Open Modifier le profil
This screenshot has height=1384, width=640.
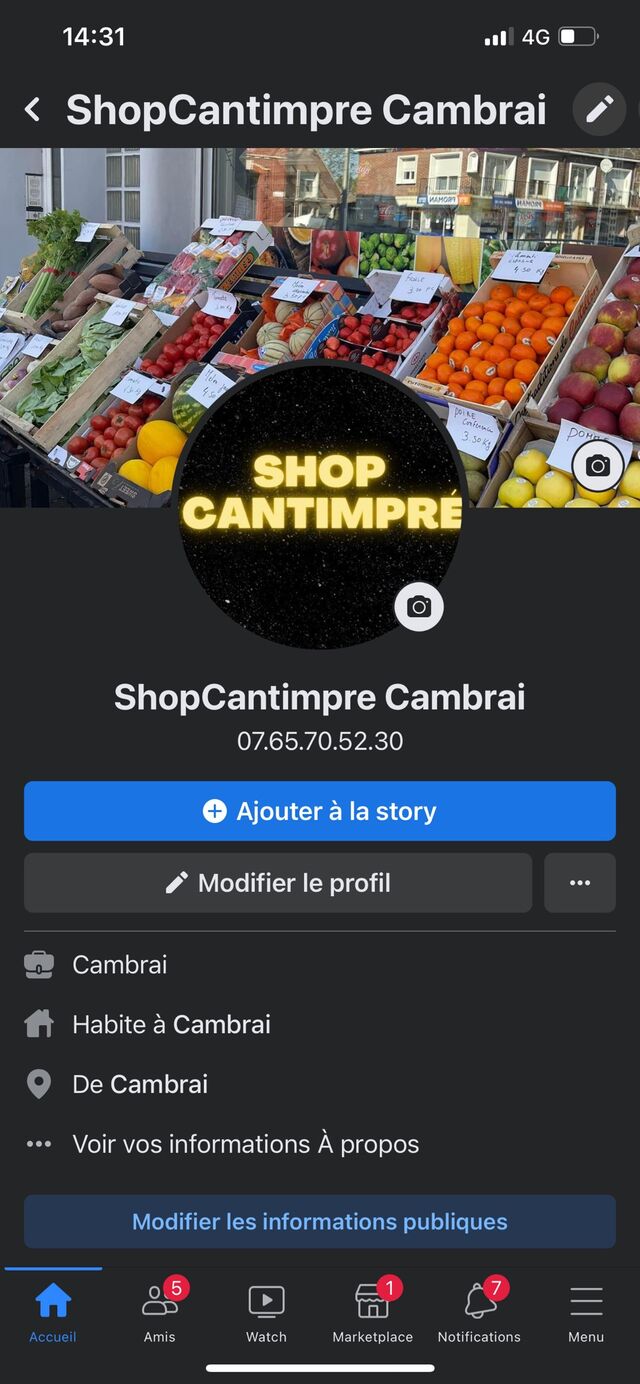pos(278,883)
